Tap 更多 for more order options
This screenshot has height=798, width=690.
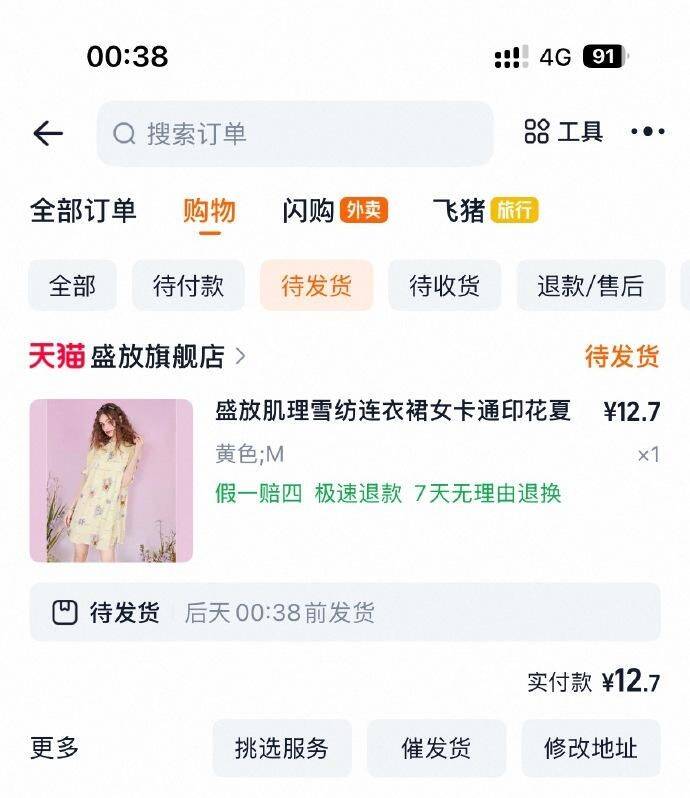tap(54, 747)
